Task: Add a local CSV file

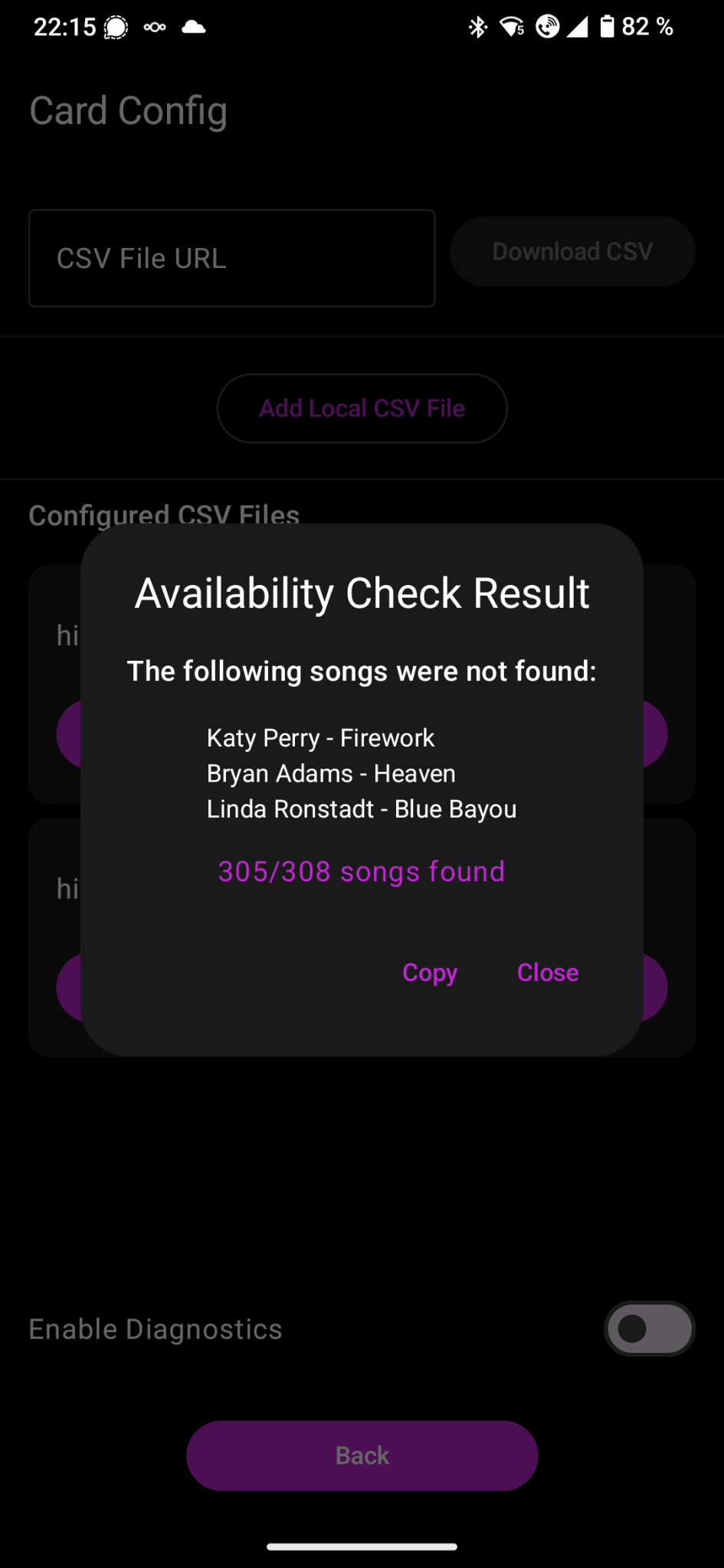Action: [362, 408]
